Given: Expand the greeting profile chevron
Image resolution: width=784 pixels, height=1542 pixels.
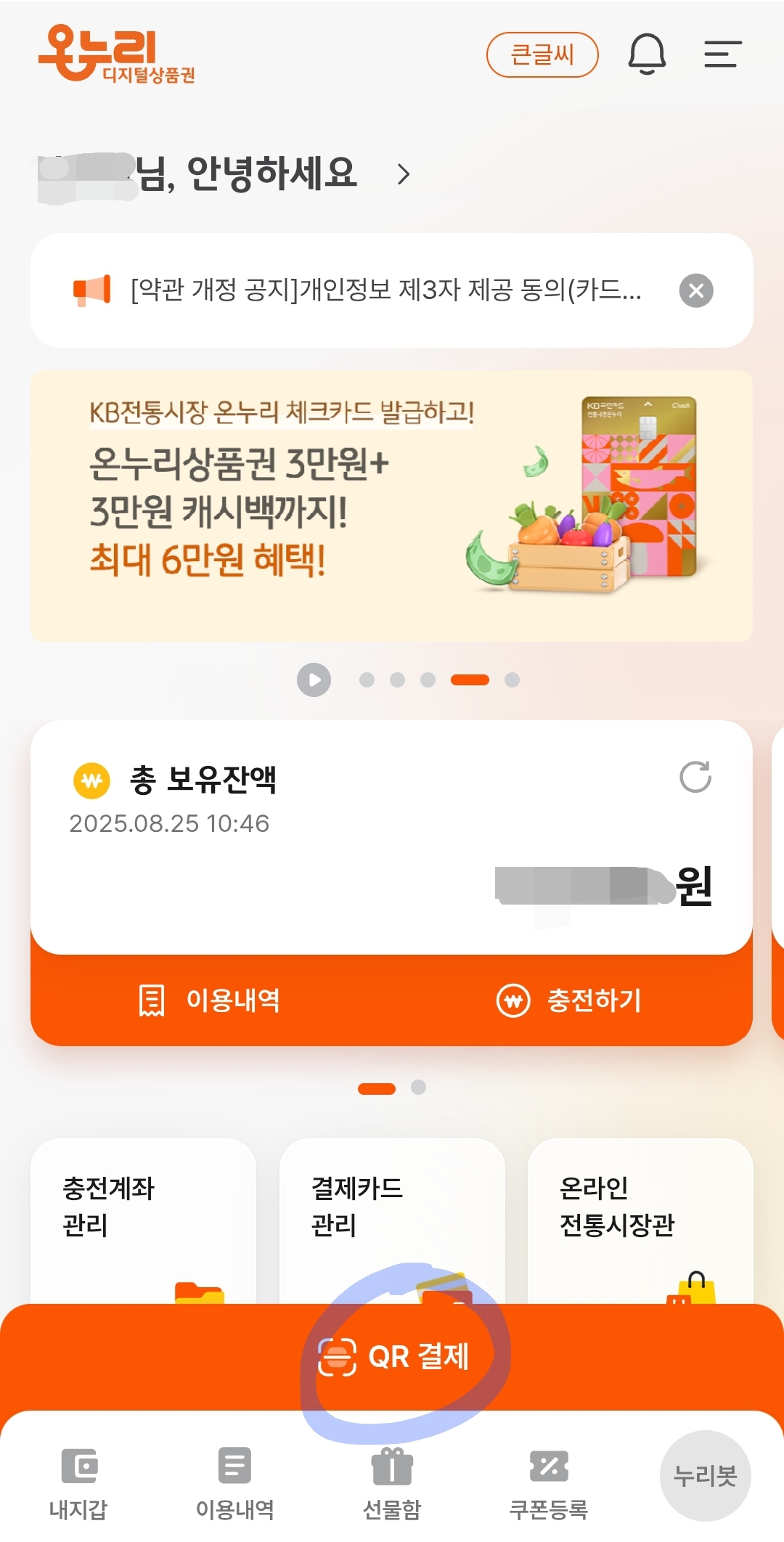Looking at the screenshot, I should tap(404, 174).
